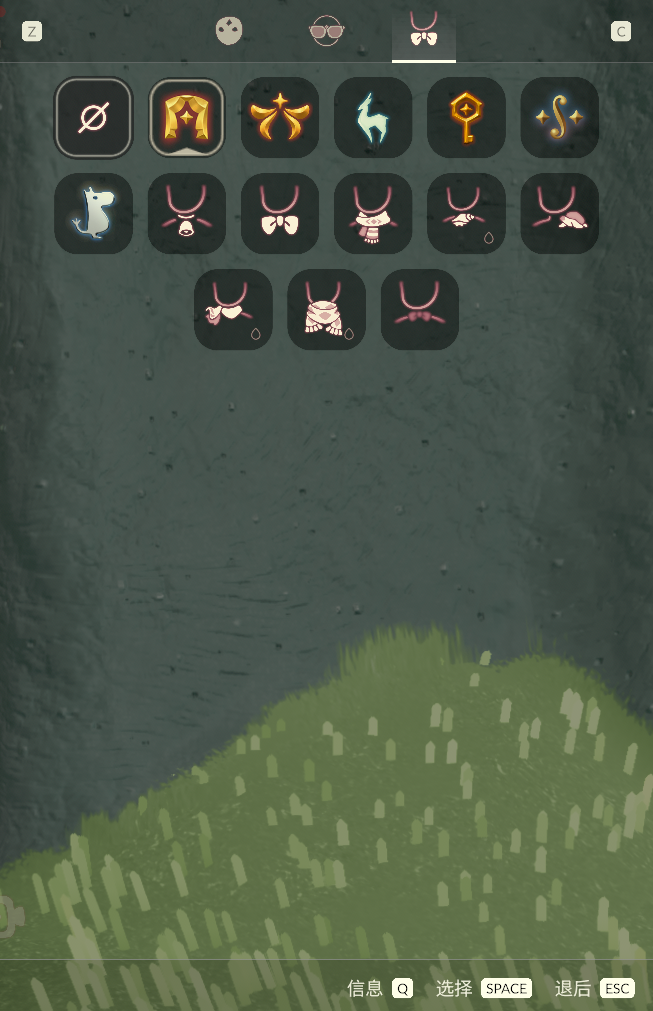Select the empty no-accessory option
This screenshot has height=1011, width=653.
click(x=93, y=118)
